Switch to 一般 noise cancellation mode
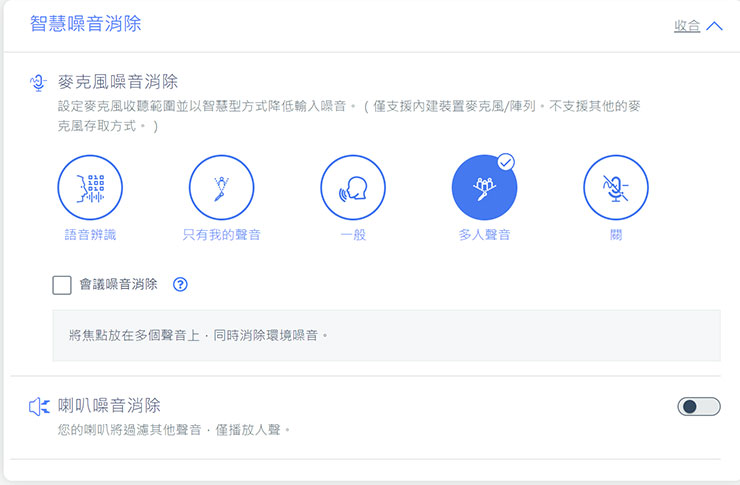The height and width of the screenshot is (485, 740). [x=353, y=187]
